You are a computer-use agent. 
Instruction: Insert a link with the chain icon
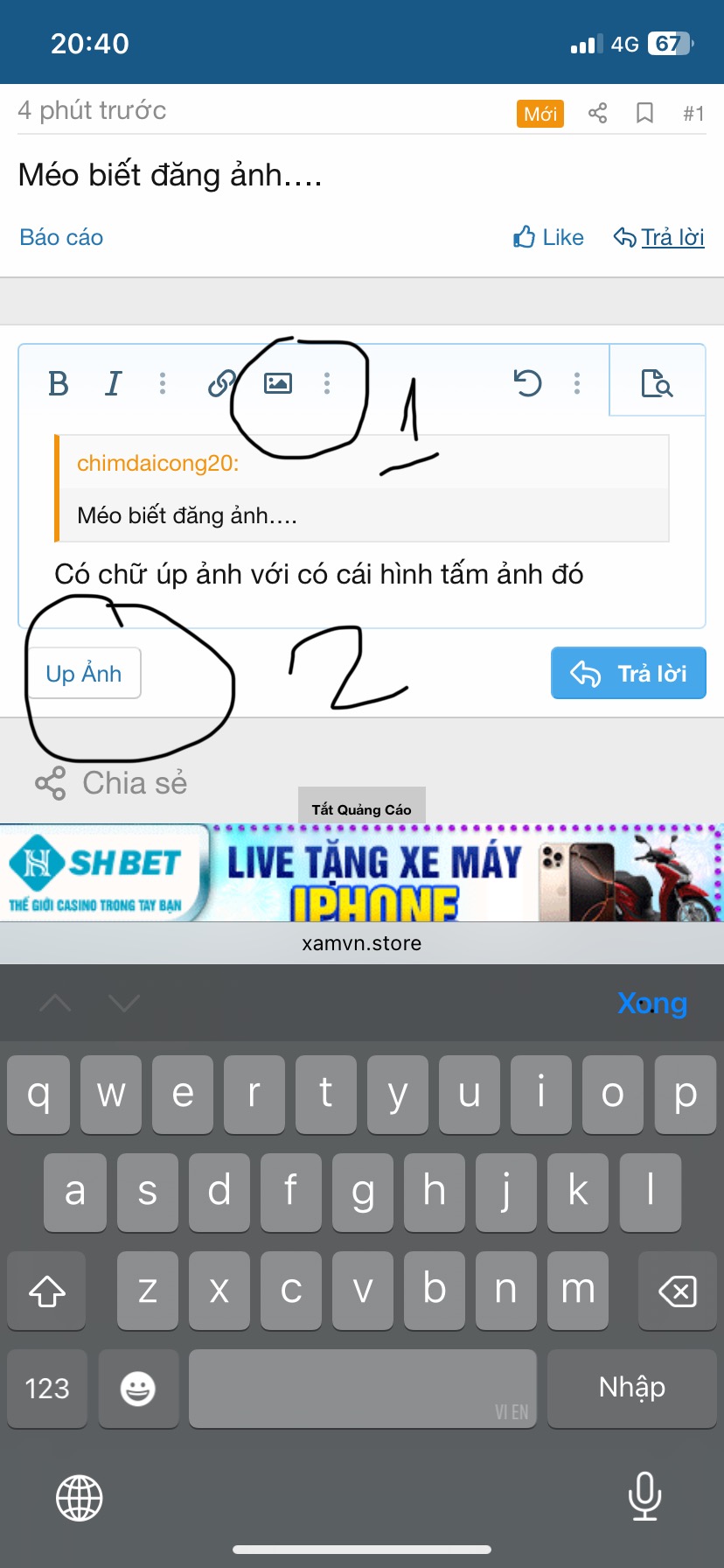(x=221, y=383)
